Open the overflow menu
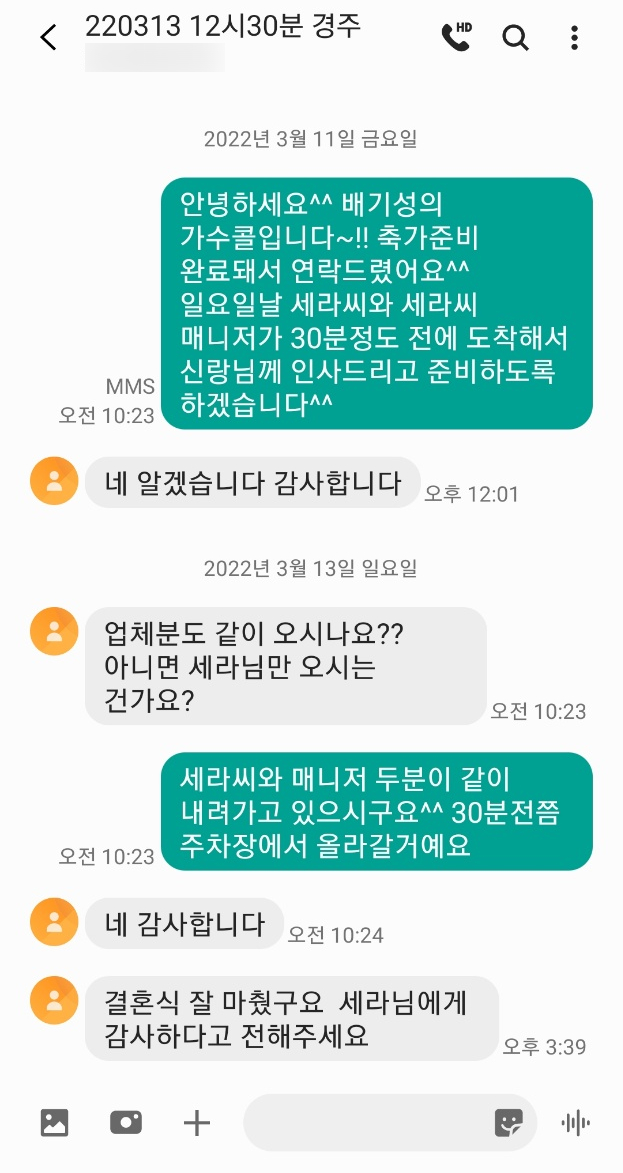Screen dimensions: 623x1173 pos(574,38)
